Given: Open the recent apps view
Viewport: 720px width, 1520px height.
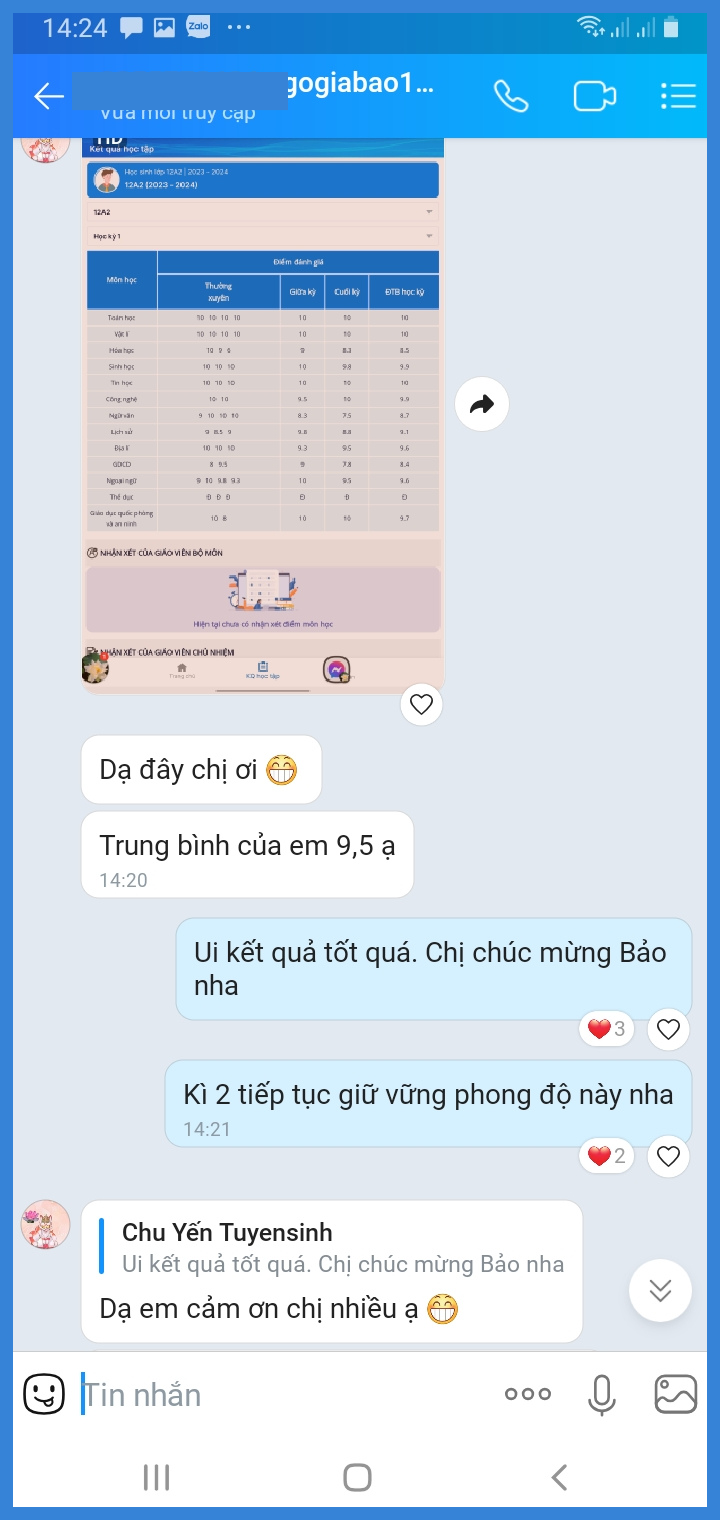Looking at the screenshot, I should (156, 1477).
